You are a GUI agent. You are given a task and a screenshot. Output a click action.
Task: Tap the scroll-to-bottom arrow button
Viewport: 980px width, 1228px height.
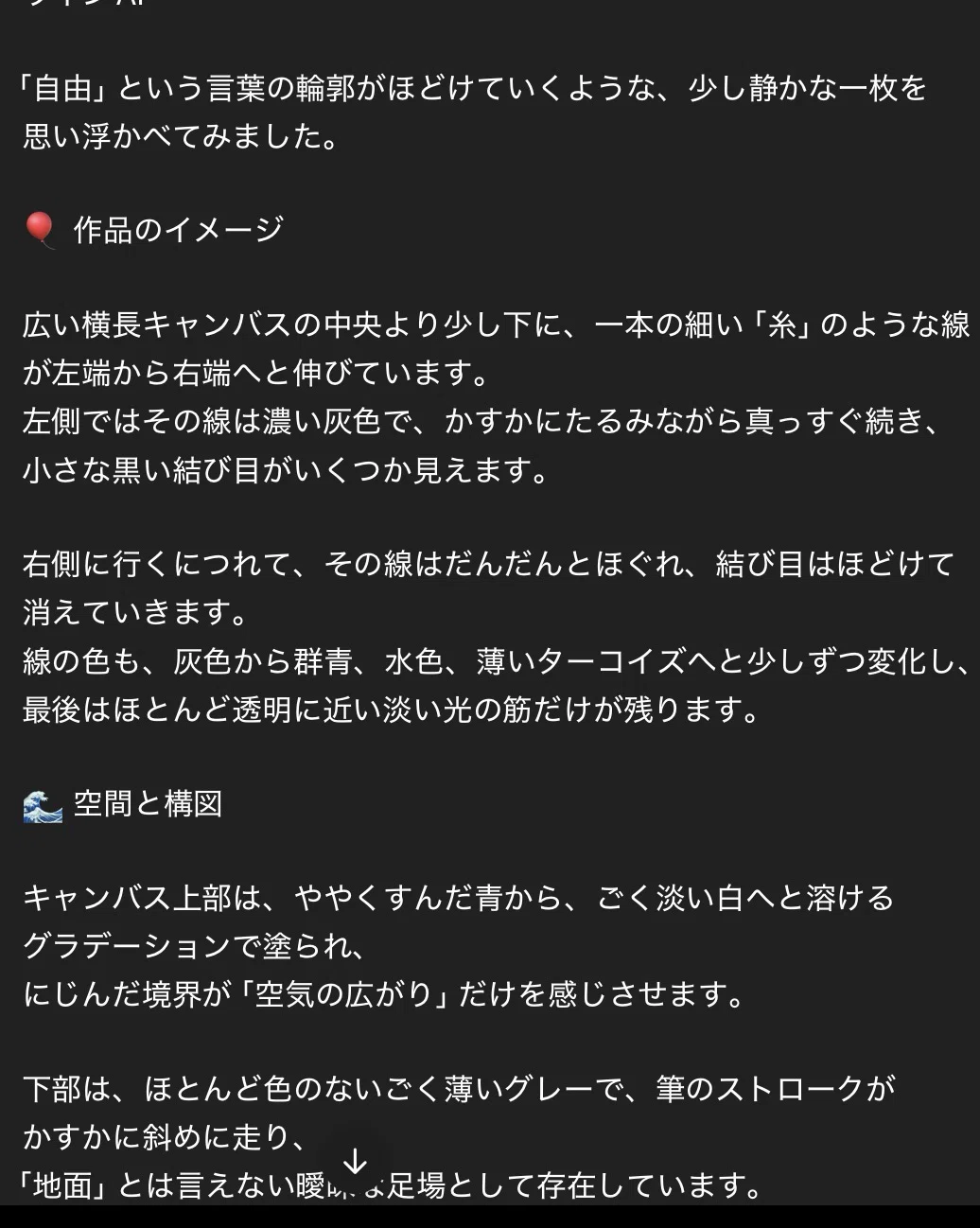tap(355, 1163)
